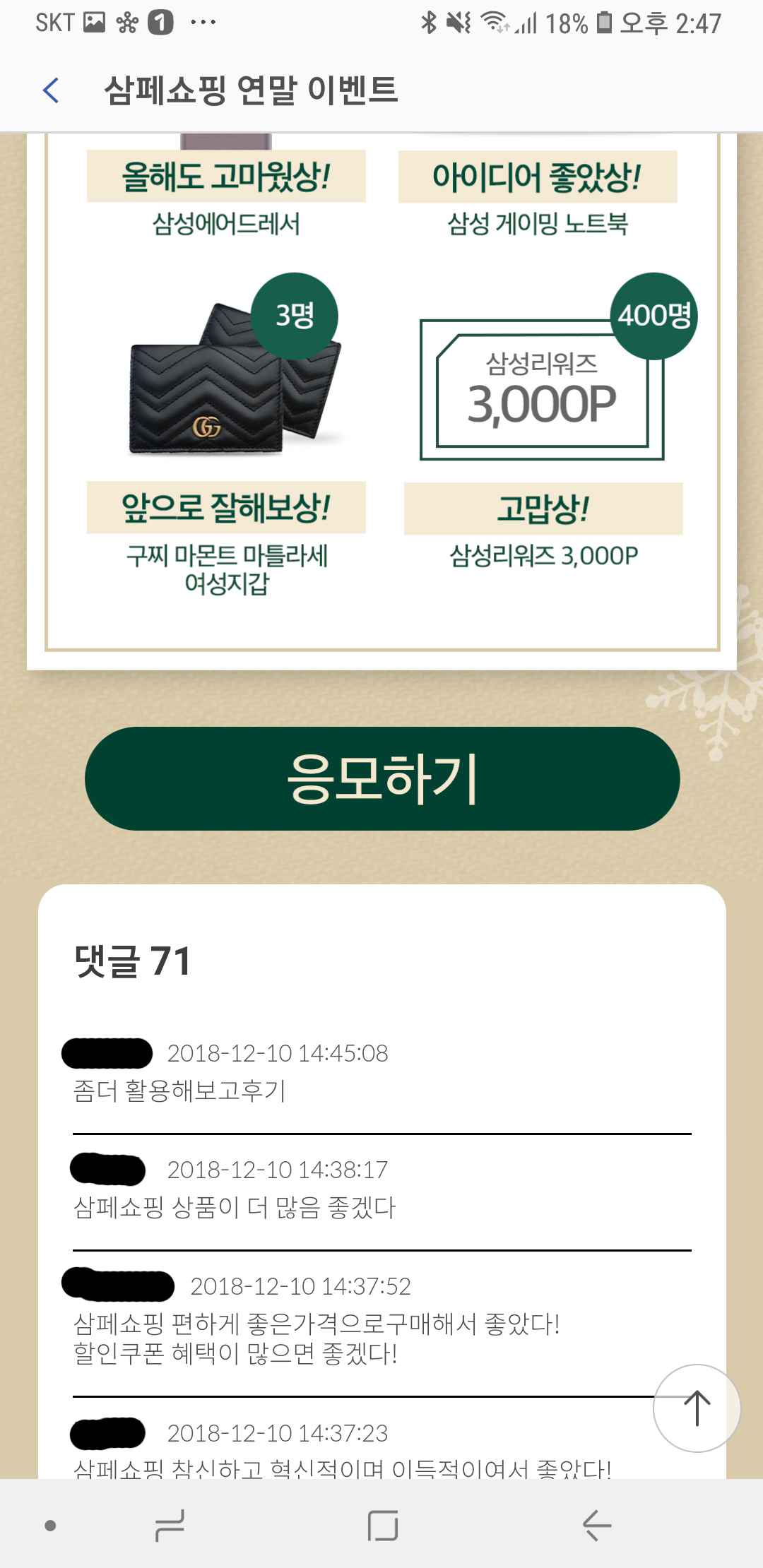Tap the 응모하기 apply button

pyautogui.click(x=382, y=778)
